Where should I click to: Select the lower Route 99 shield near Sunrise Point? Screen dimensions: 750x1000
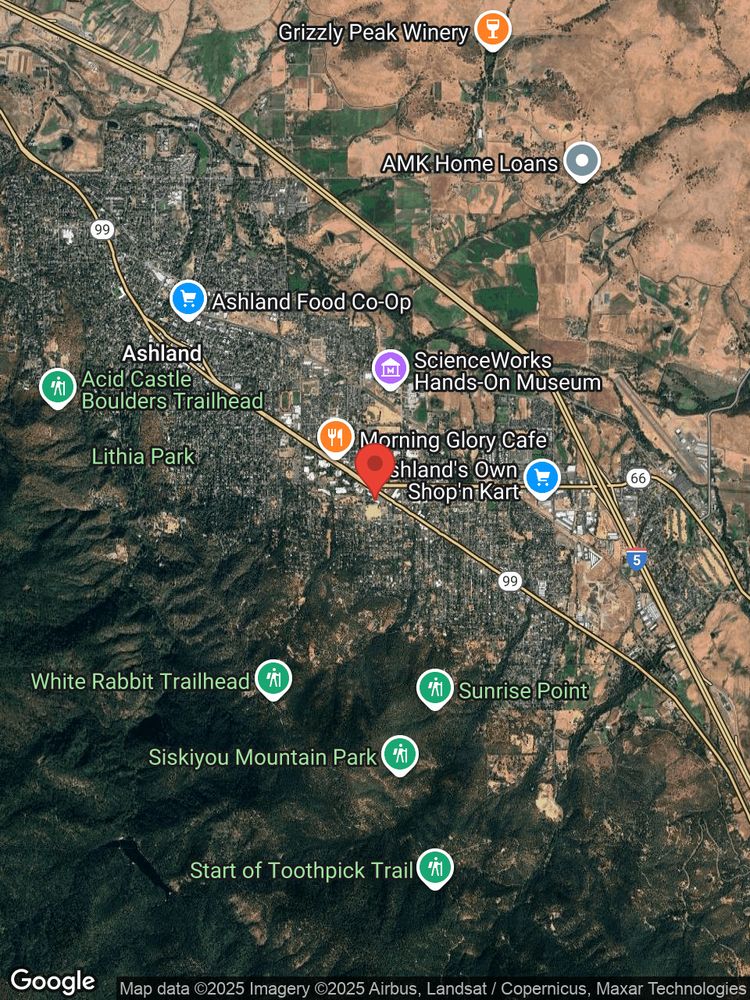click(x=510, y=580)
